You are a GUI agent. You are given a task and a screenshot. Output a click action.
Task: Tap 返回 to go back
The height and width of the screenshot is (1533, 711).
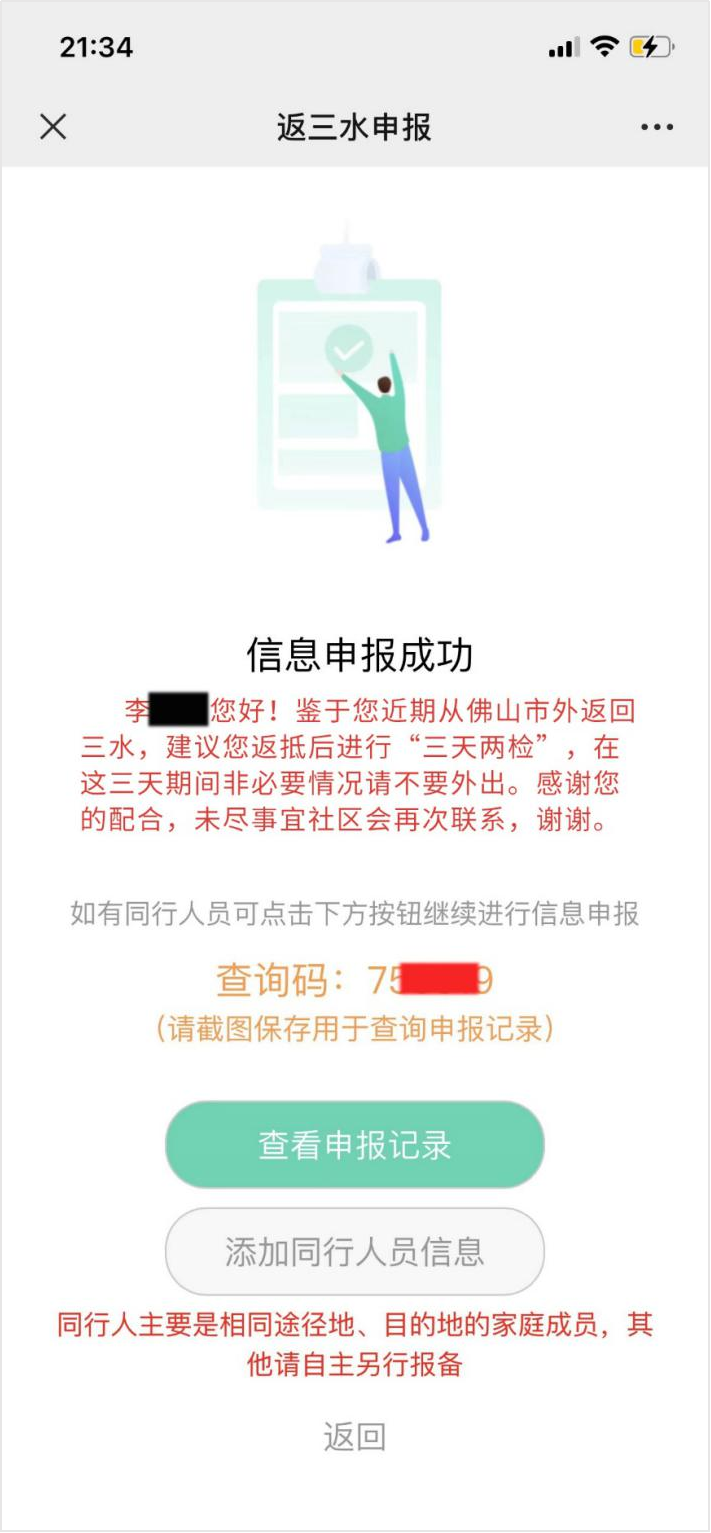(x=355, y=1437)
